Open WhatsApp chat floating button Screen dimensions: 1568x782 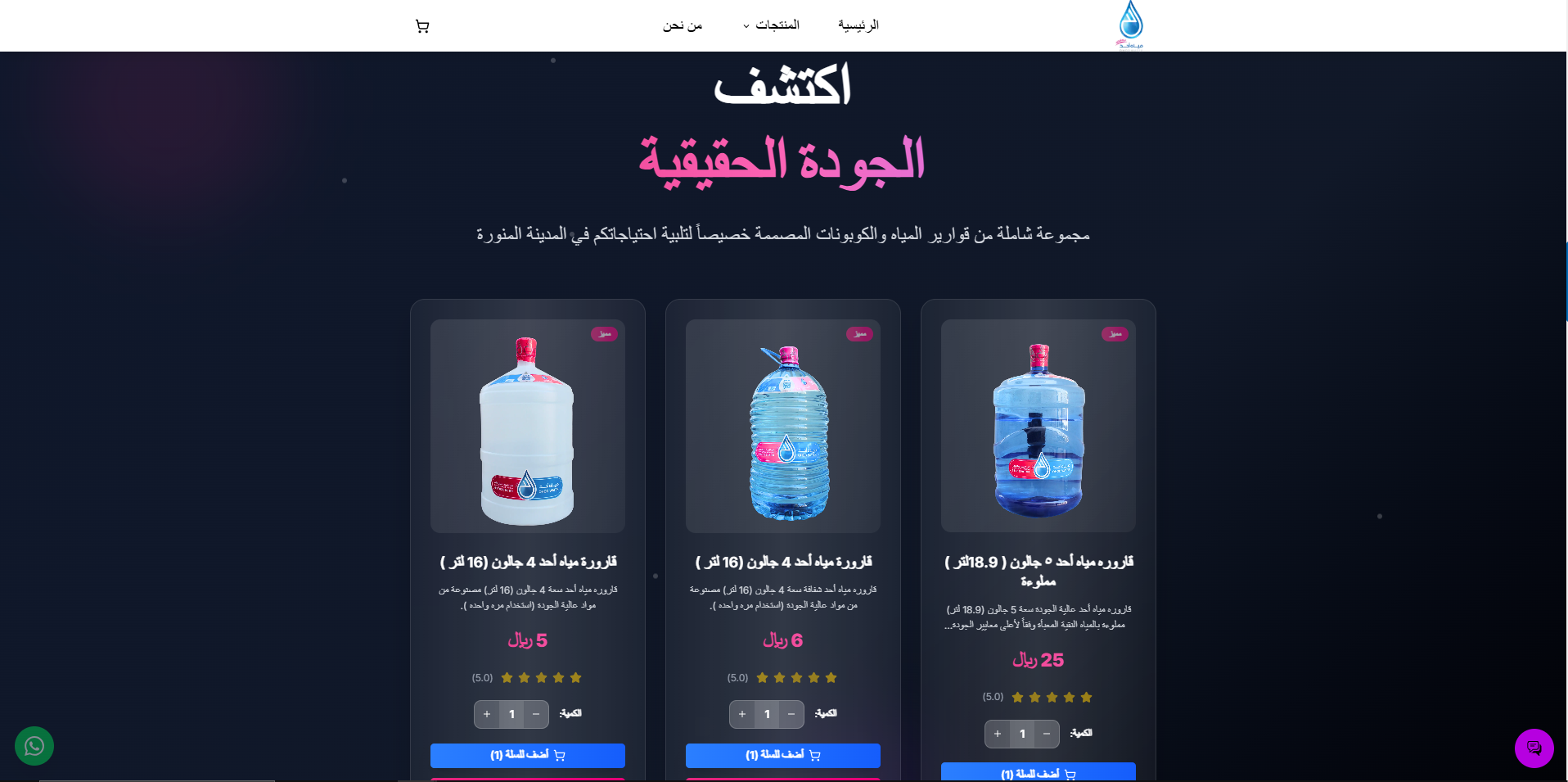pyautogui.click(x=34, y=746)
